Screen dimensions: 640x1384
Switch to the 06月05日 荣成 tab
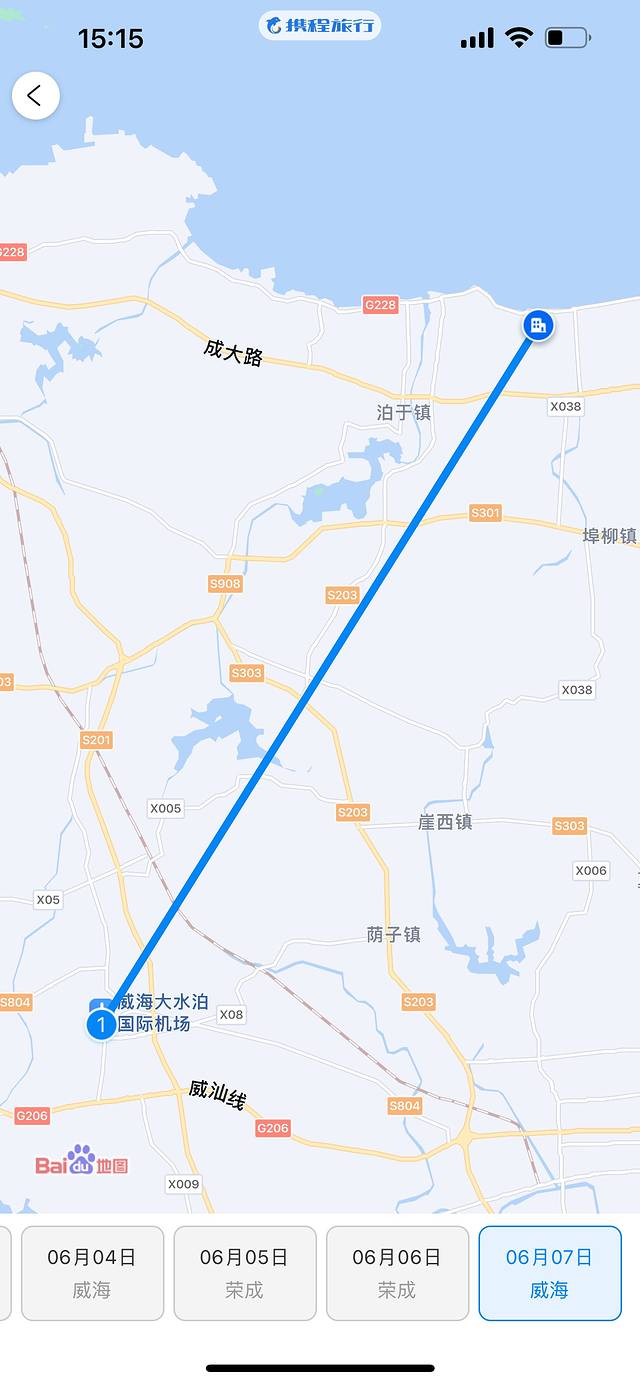coord(245,1272)
